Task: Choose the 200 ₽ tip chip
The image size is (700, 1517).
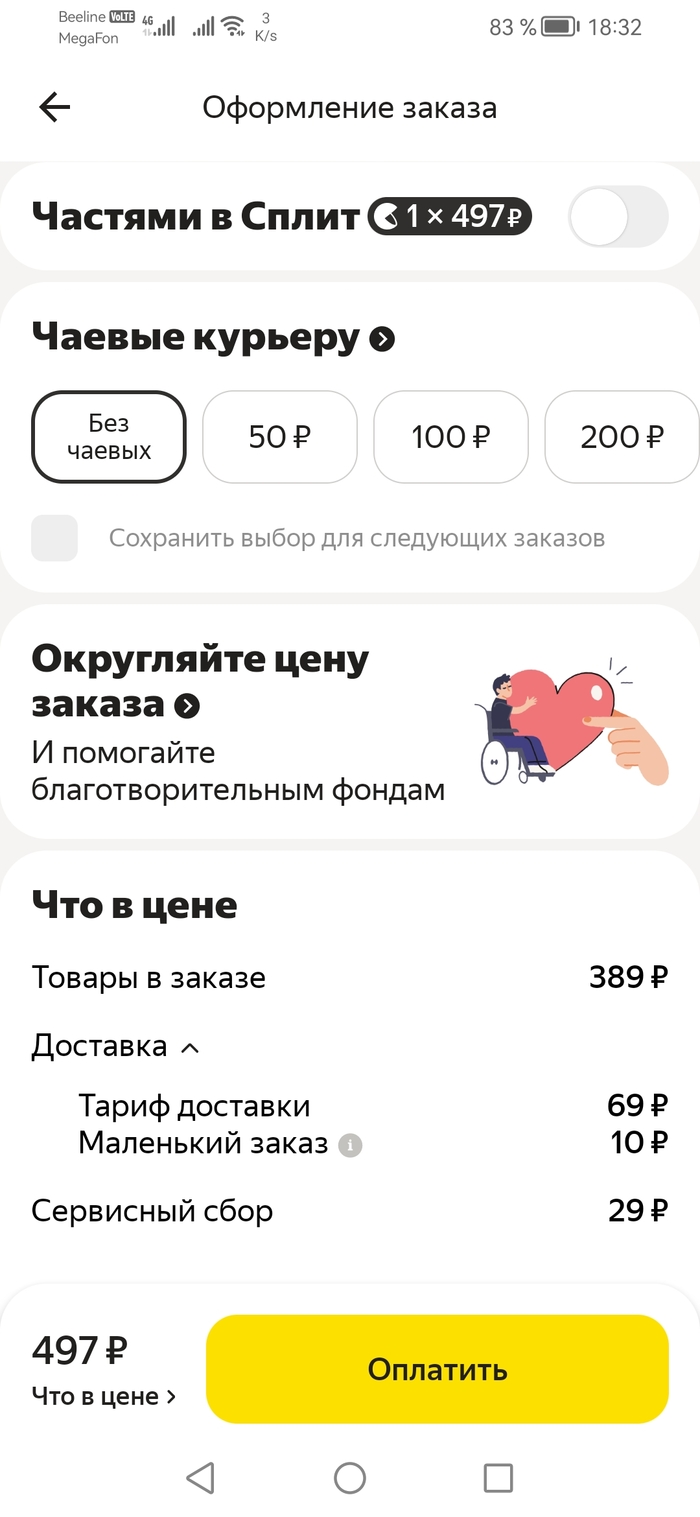Action: [620, 437]
